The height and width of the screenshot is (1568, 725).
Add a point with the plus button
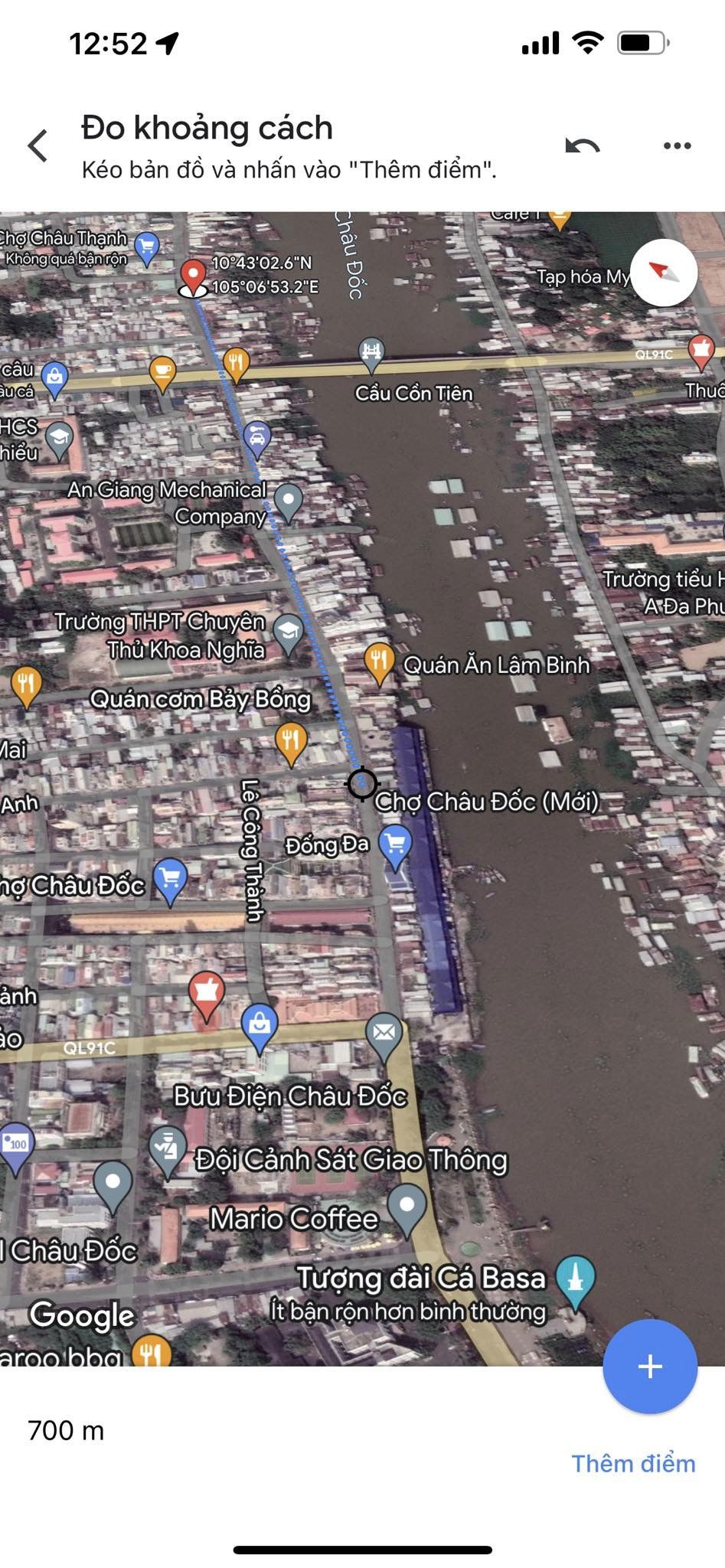(x=650, y=1366)
